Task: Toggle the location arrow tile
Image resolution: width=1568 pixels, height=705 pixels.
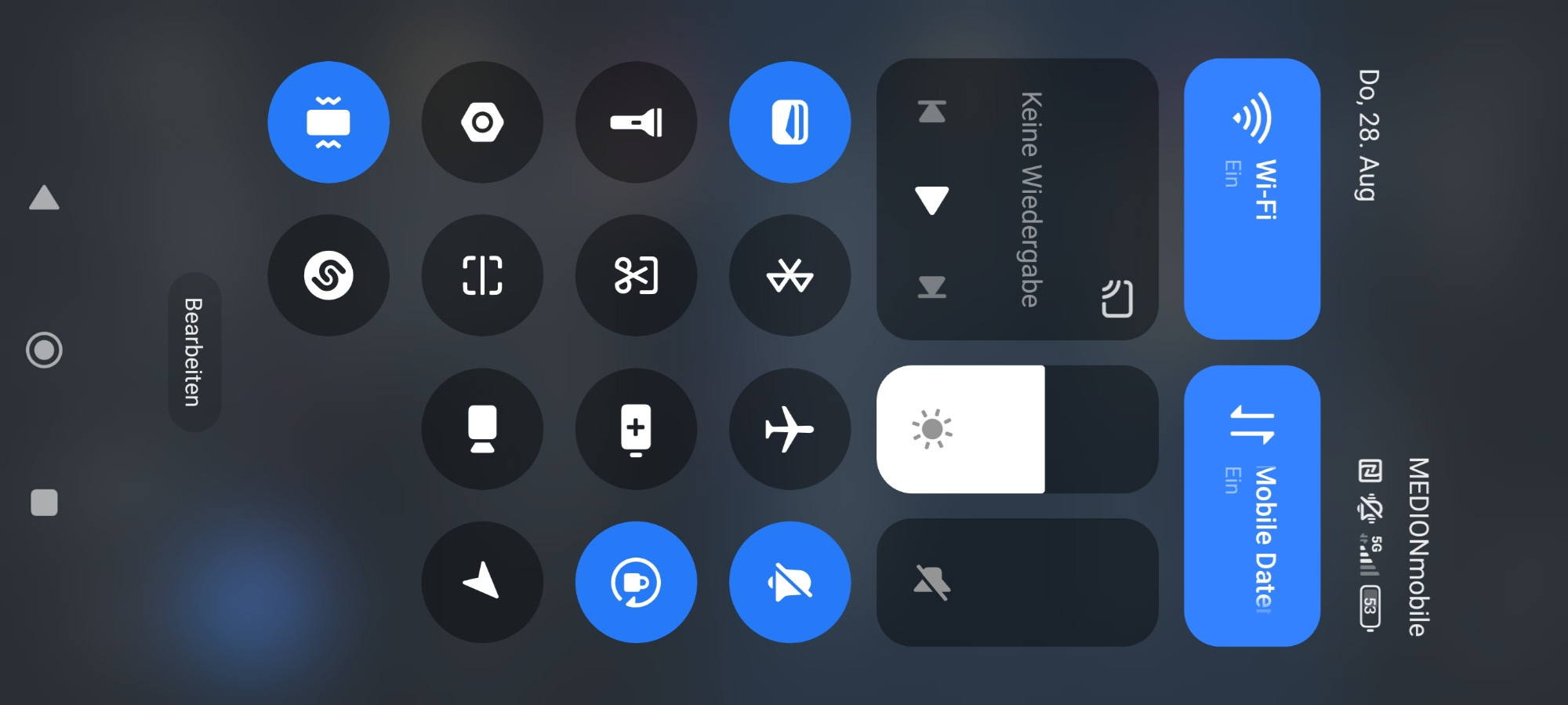Action: coord(482,583)
